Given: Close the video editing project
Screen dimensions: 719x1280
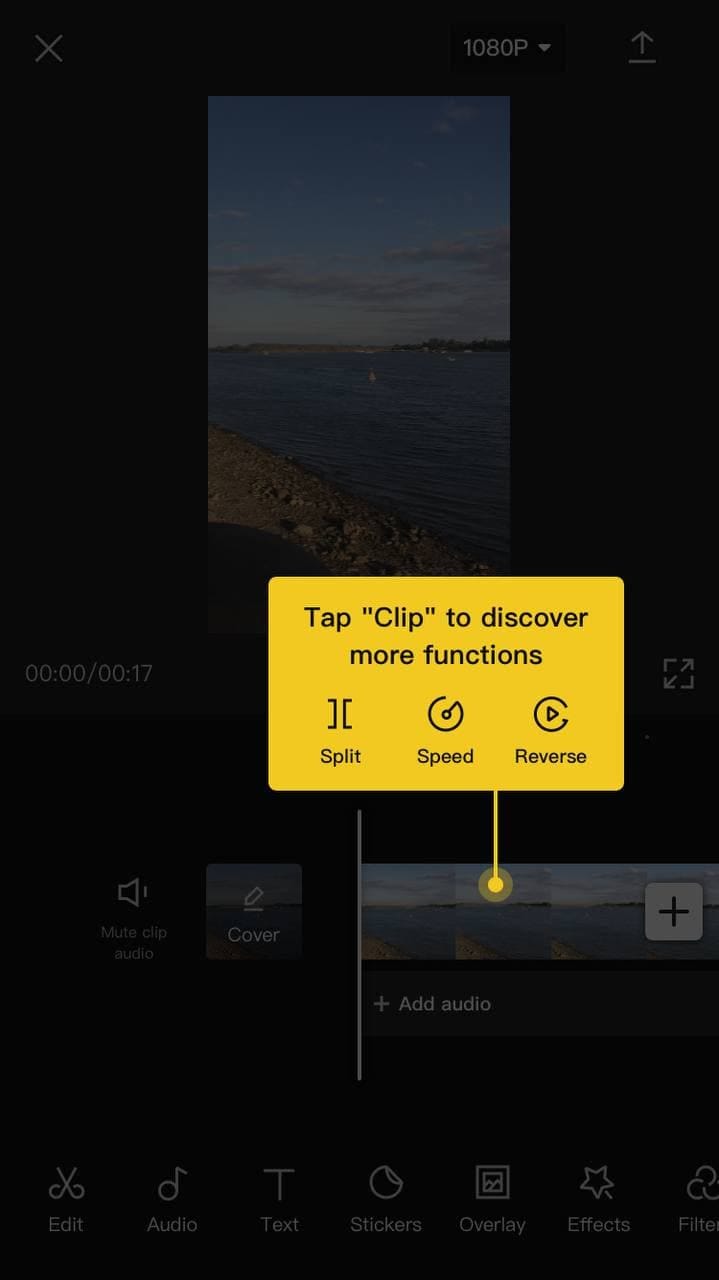Looking at the screenshot, I should [x=48, y=48].
